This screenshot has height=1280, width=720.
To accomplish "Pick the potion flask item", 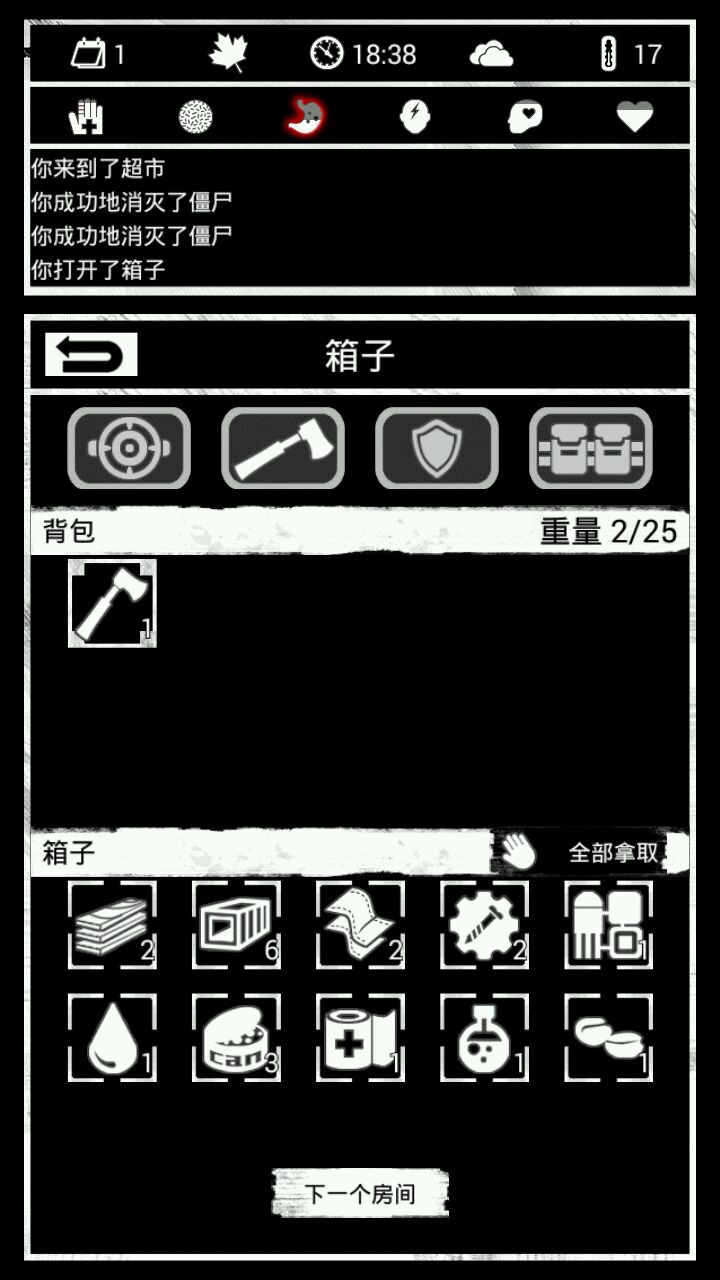I will click(x=484, y=1037).
